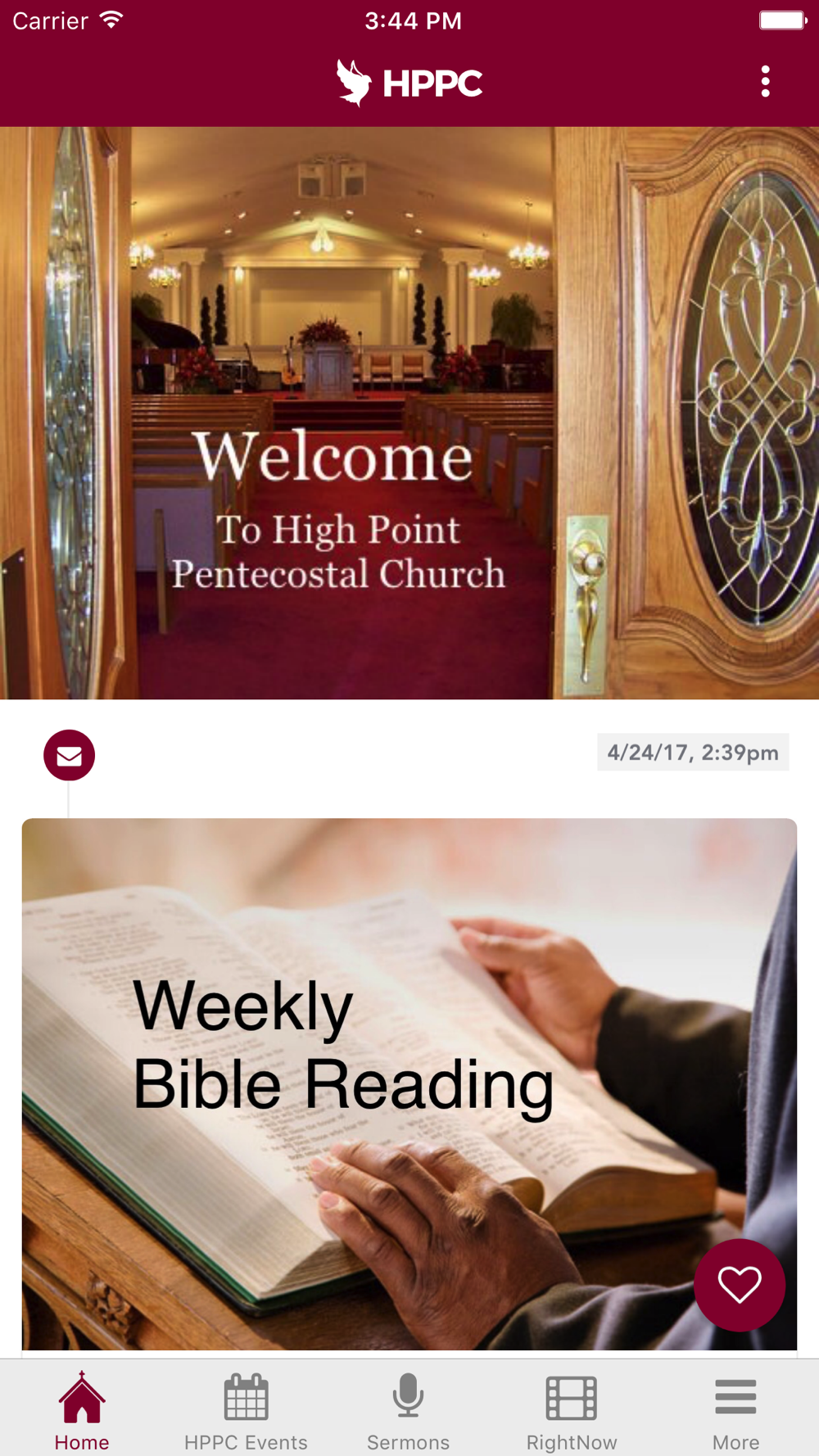Tap the heart floating button
The width and height of the screenshot is (819, 1456).
point(739,1284)
